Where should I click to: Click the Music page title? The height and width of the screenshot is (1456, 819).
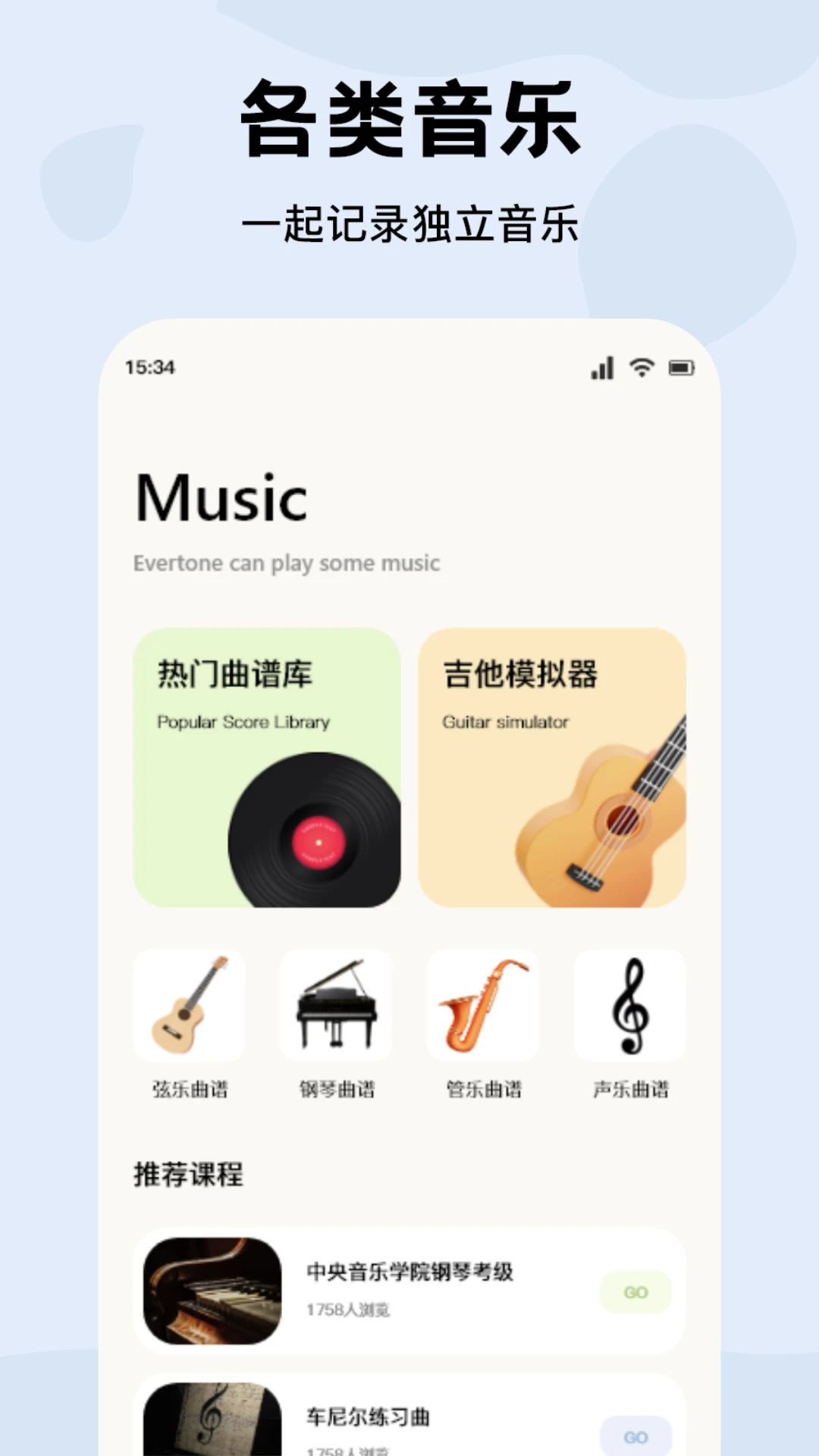[x=220, y=497]
